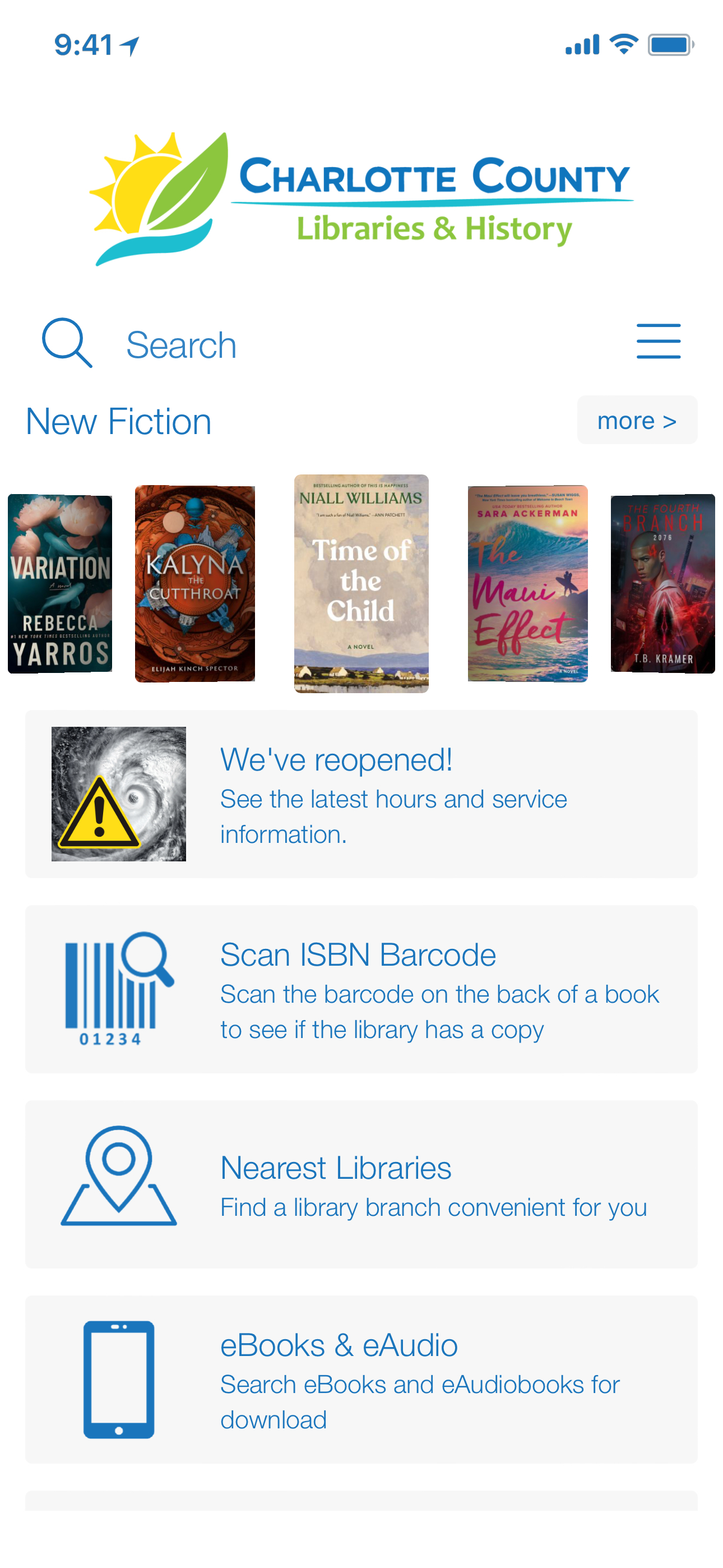Open the Search field

coord(182,345)
